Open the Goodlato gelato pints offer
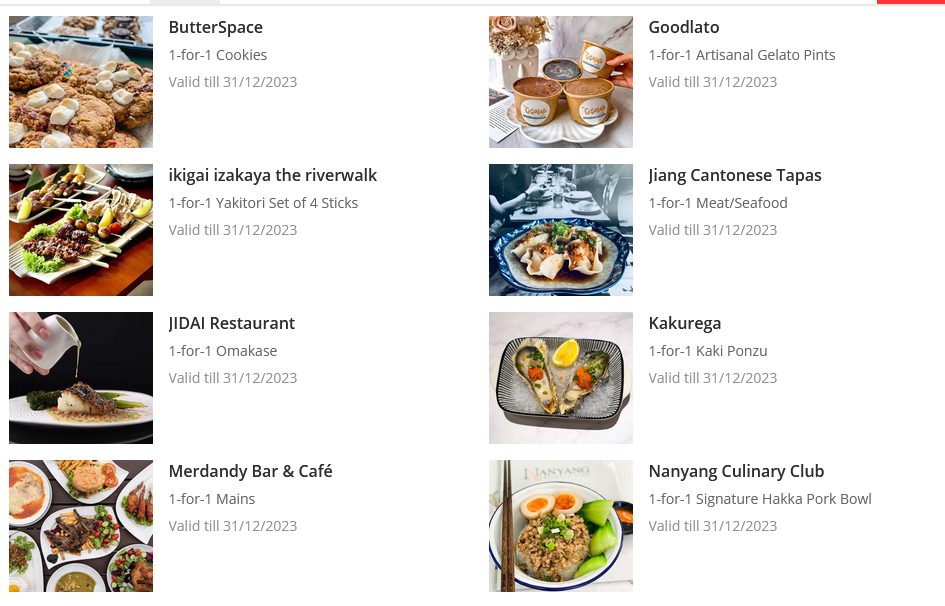This screenshot has height=606, width=945. [683, 28]
